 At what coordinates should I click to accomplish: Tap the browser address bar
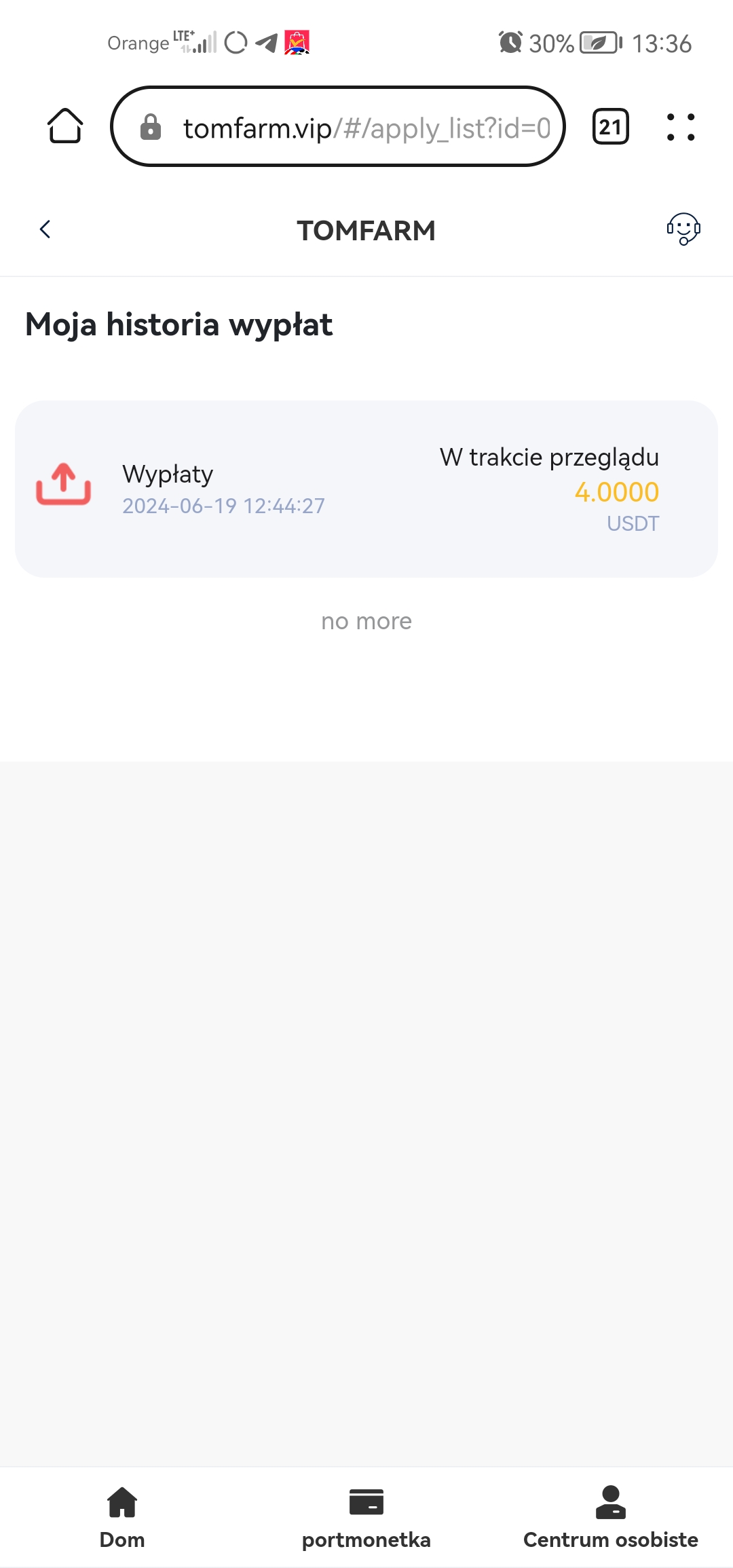click(x=338, y=126)
